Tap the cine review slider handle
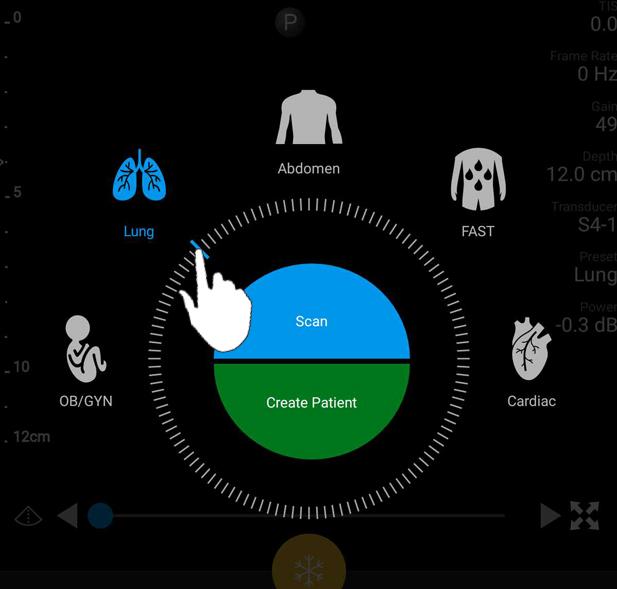 click(100, 516)
